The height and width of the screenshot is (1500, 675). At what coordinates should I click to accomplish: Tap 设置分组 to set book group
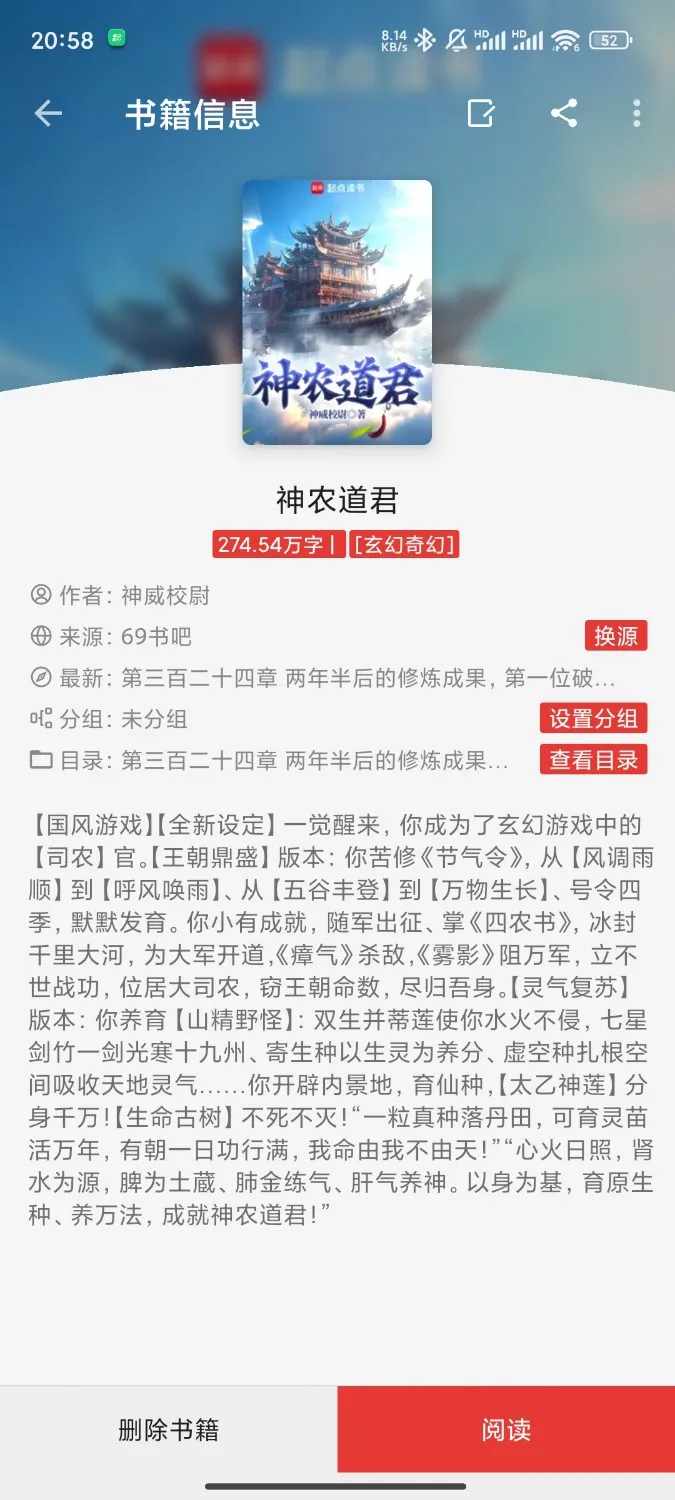pos(593,718)
